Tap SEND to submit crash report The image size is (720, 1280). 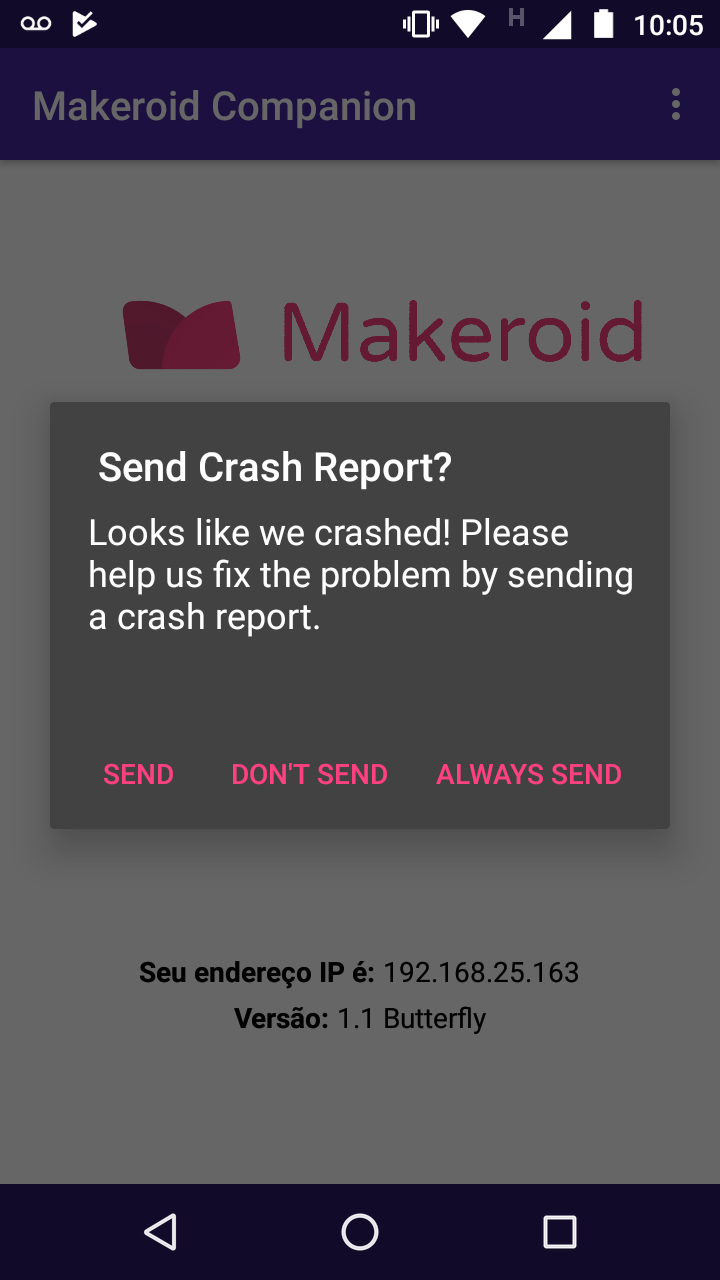point(139,774)
